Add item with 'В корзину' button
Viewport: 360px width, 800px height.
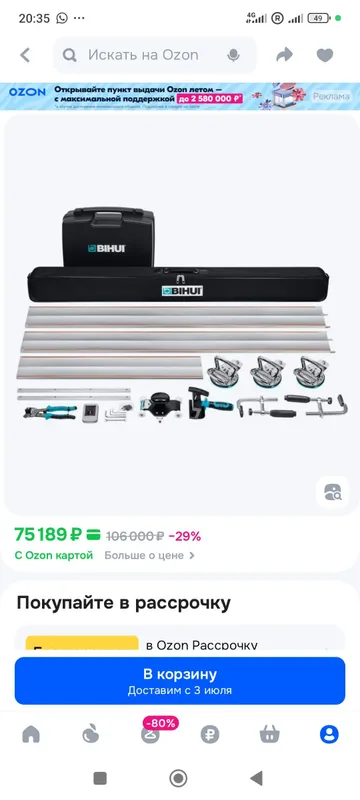tap(180, 681)
